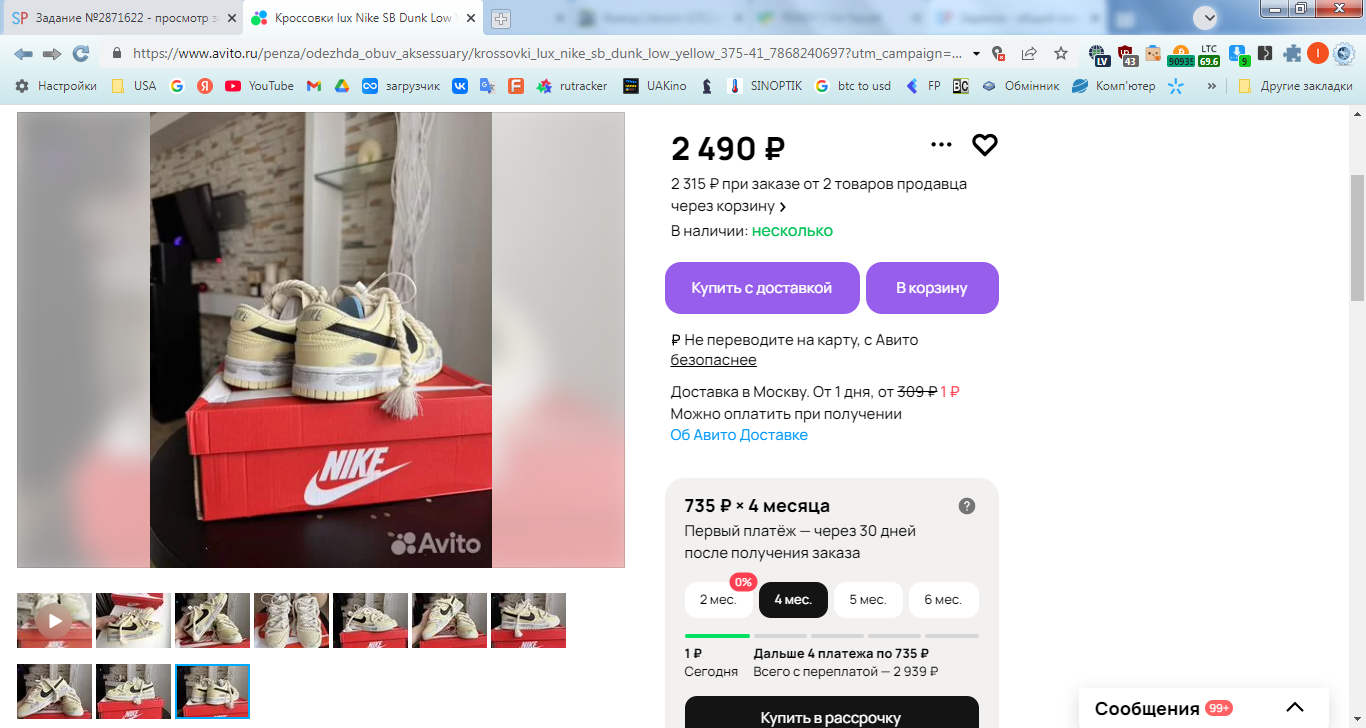Choose the 5 мес. installment option
The width and height of the screenshot is (1366, 728).
(868, 600)
